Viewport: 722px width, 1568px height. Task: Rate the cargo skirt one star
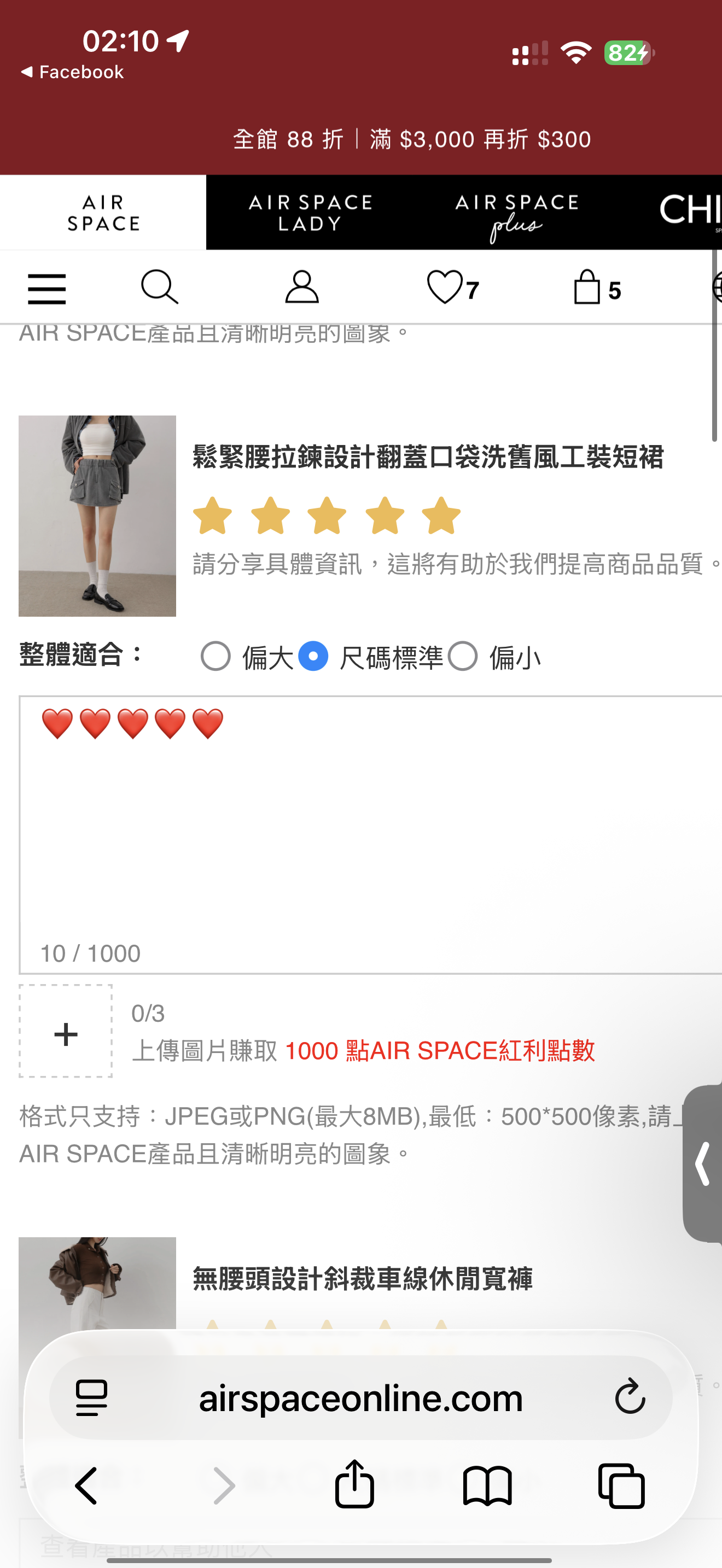coord(212,516)
